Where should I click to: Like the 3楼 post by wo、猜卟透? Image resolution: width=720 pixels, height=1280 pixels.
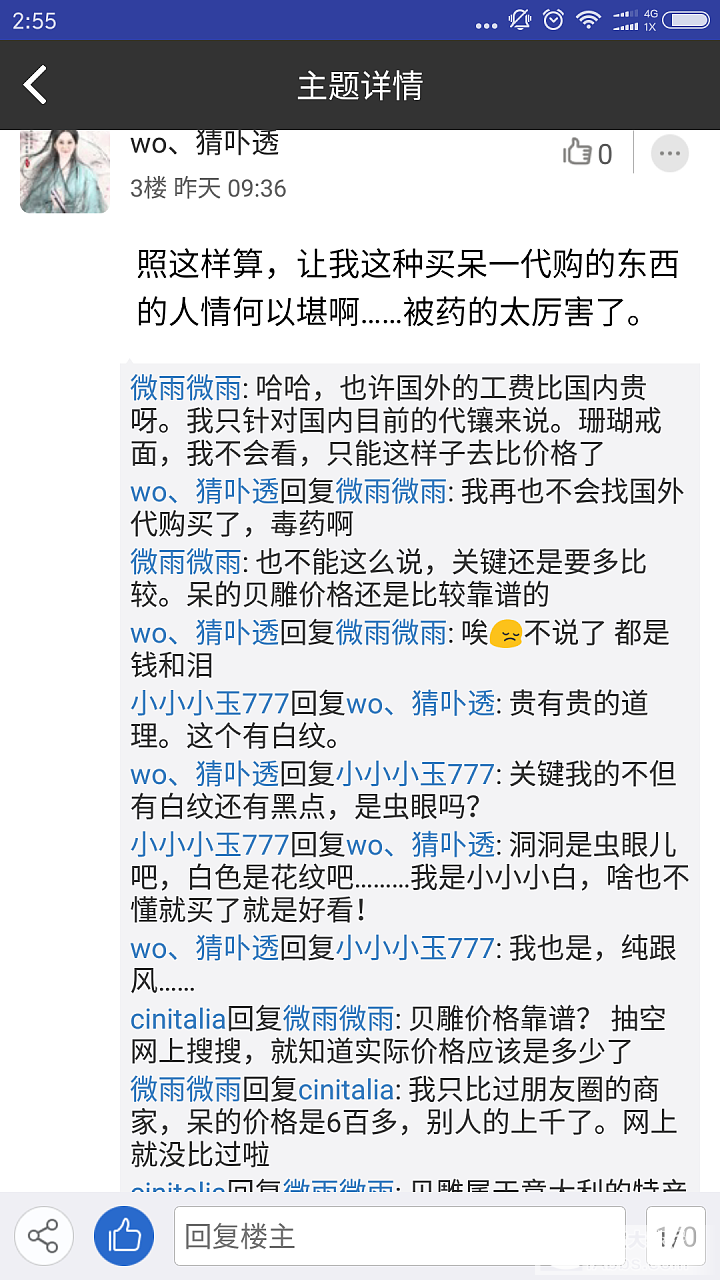(x=587, y=153)
